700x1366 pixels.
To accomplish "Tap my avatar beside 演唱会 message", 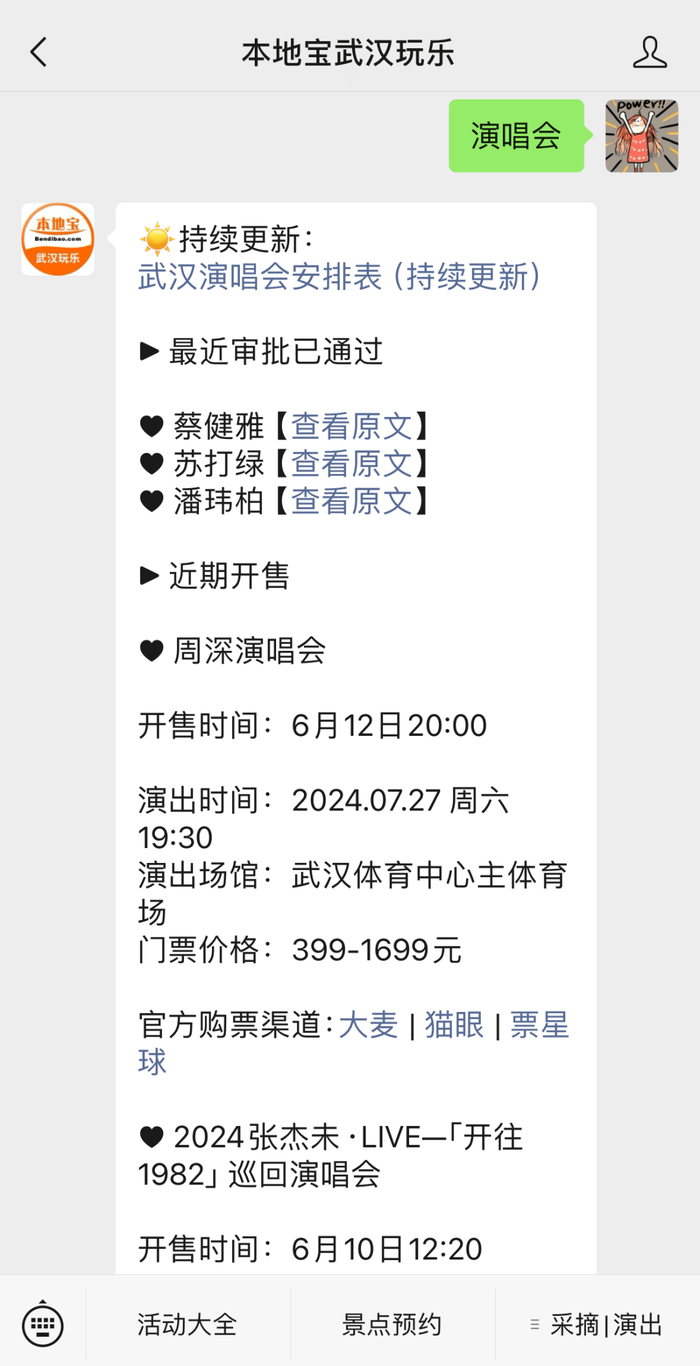I will [642, 136].
